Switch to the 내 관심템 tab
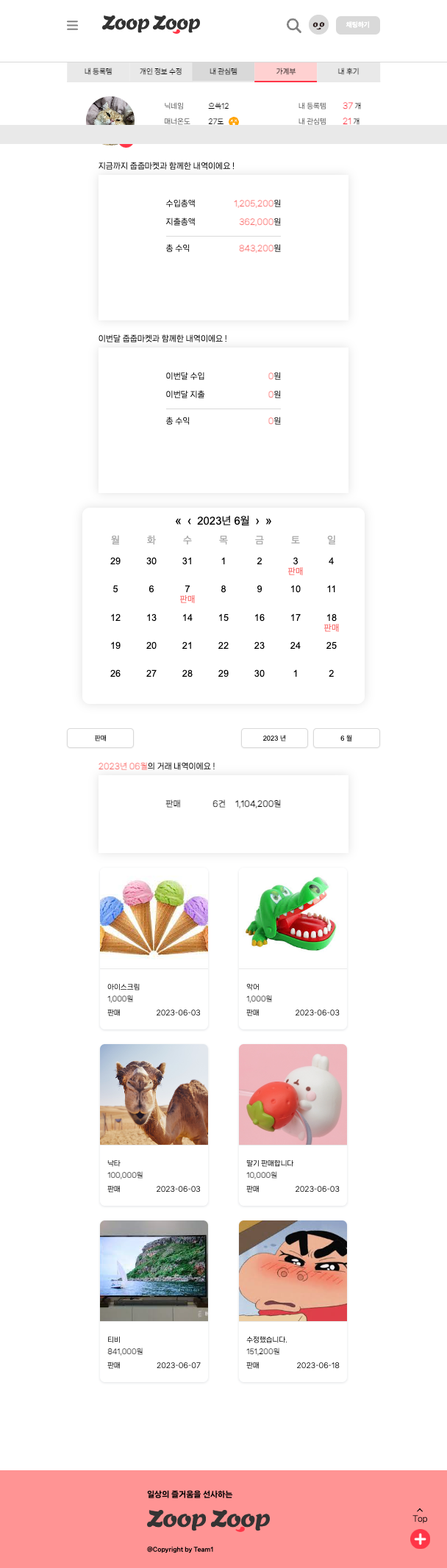 [x=223, y=71]
